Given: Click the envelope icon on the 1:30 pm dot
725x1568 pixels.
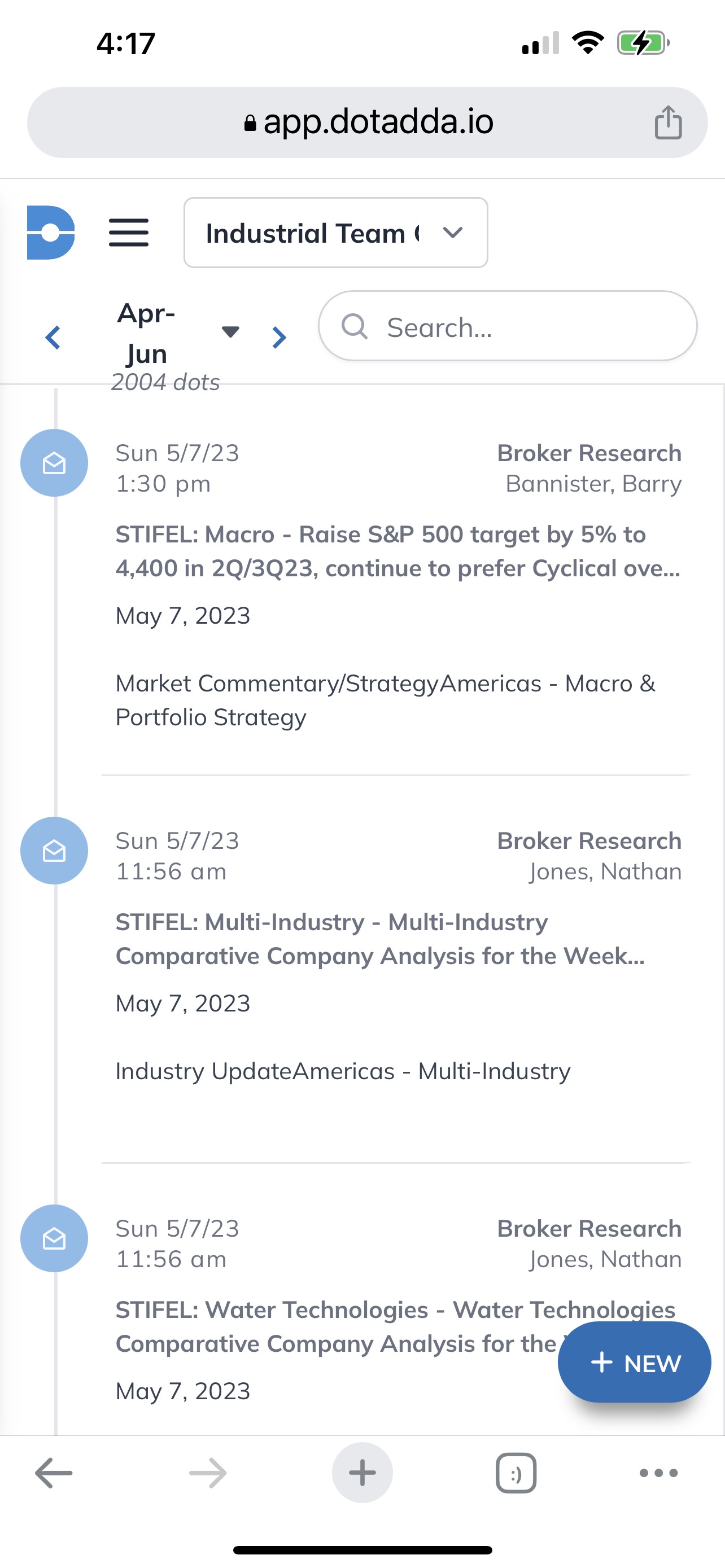Looking at the screenshot, I should [x=54, y=463].
